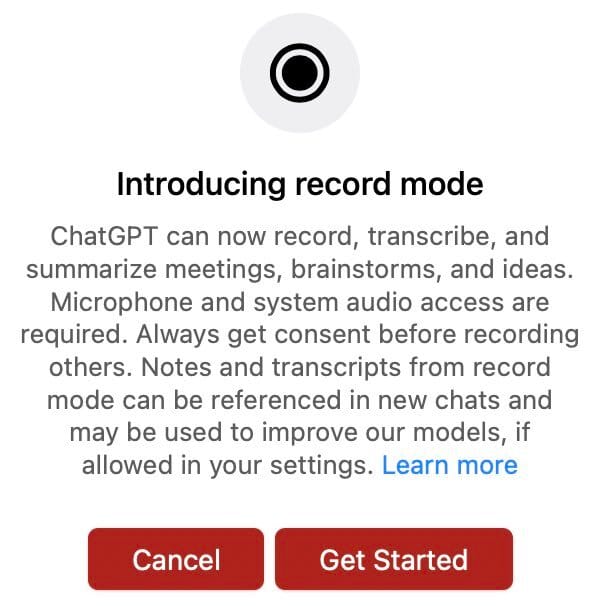Viewport: 606px width, 606px height.
Task: Open the Learn more link
Action: [449, 465]
